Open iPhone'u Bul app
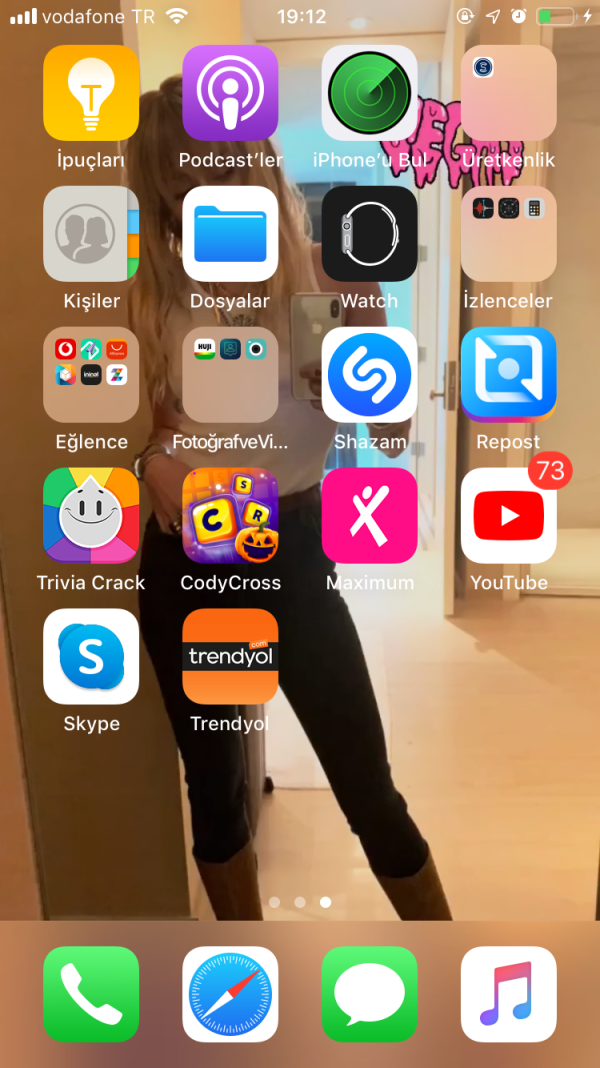This screenshot has height=1068, width=600. [369, 93]
